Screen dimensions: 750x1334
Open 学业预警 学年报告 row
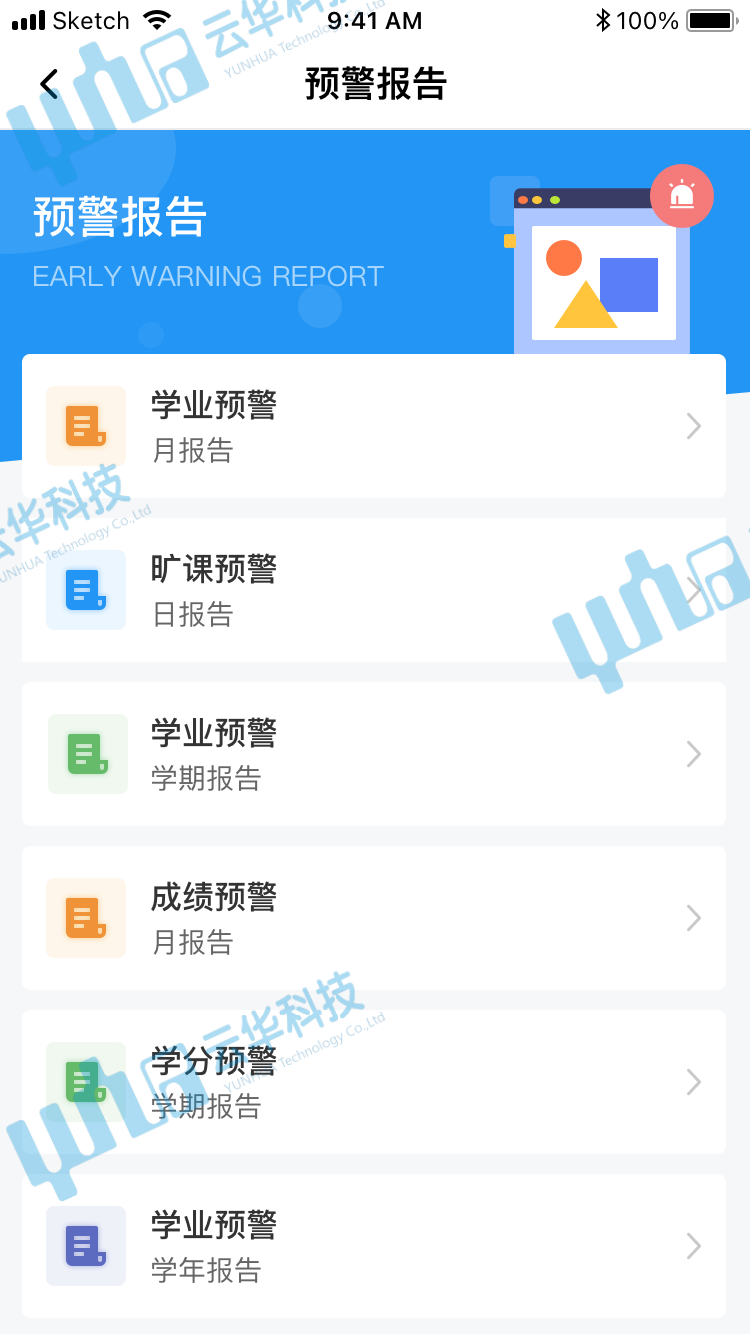tap(374, 1246)
